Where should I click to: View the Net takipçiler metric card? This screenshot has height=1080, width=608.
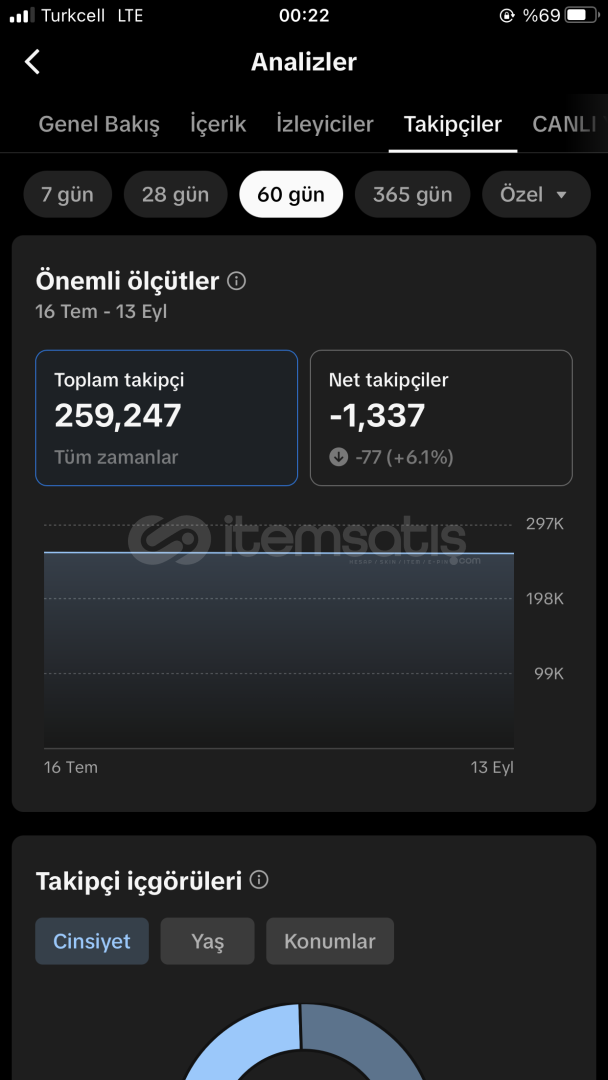pos(441,418)
